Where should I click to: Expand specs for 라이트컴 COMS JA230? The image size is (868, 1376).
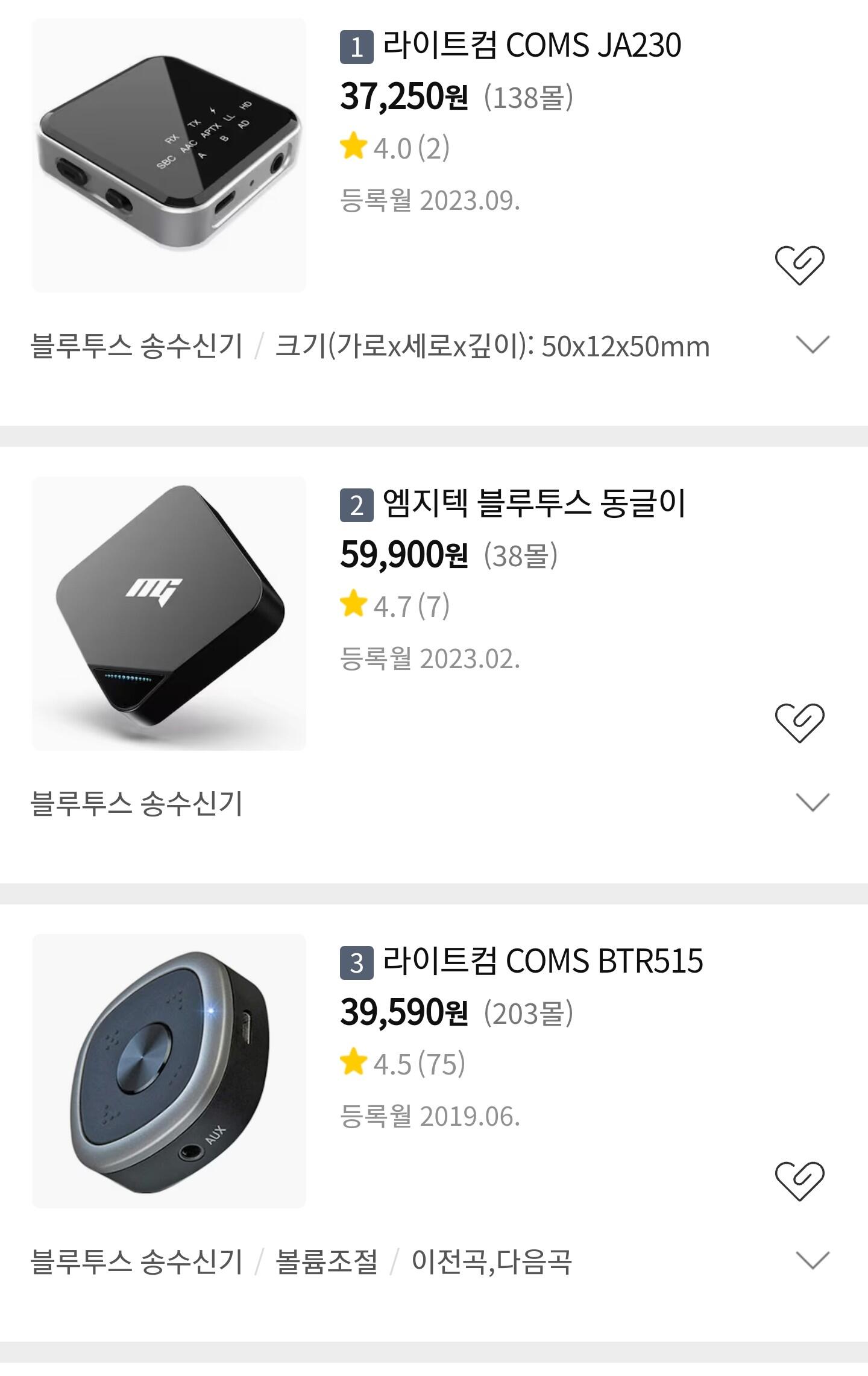(x=813, y=345)
